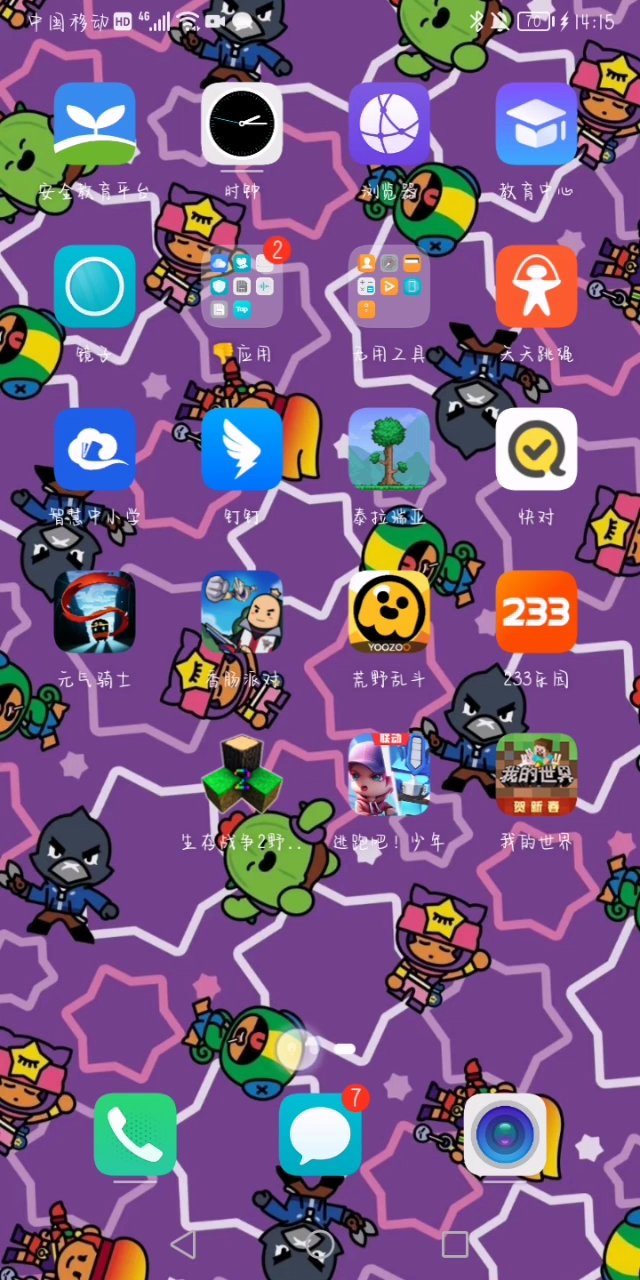Open the 233乐园 app
Screen dimensions: 640x1280
537,612
